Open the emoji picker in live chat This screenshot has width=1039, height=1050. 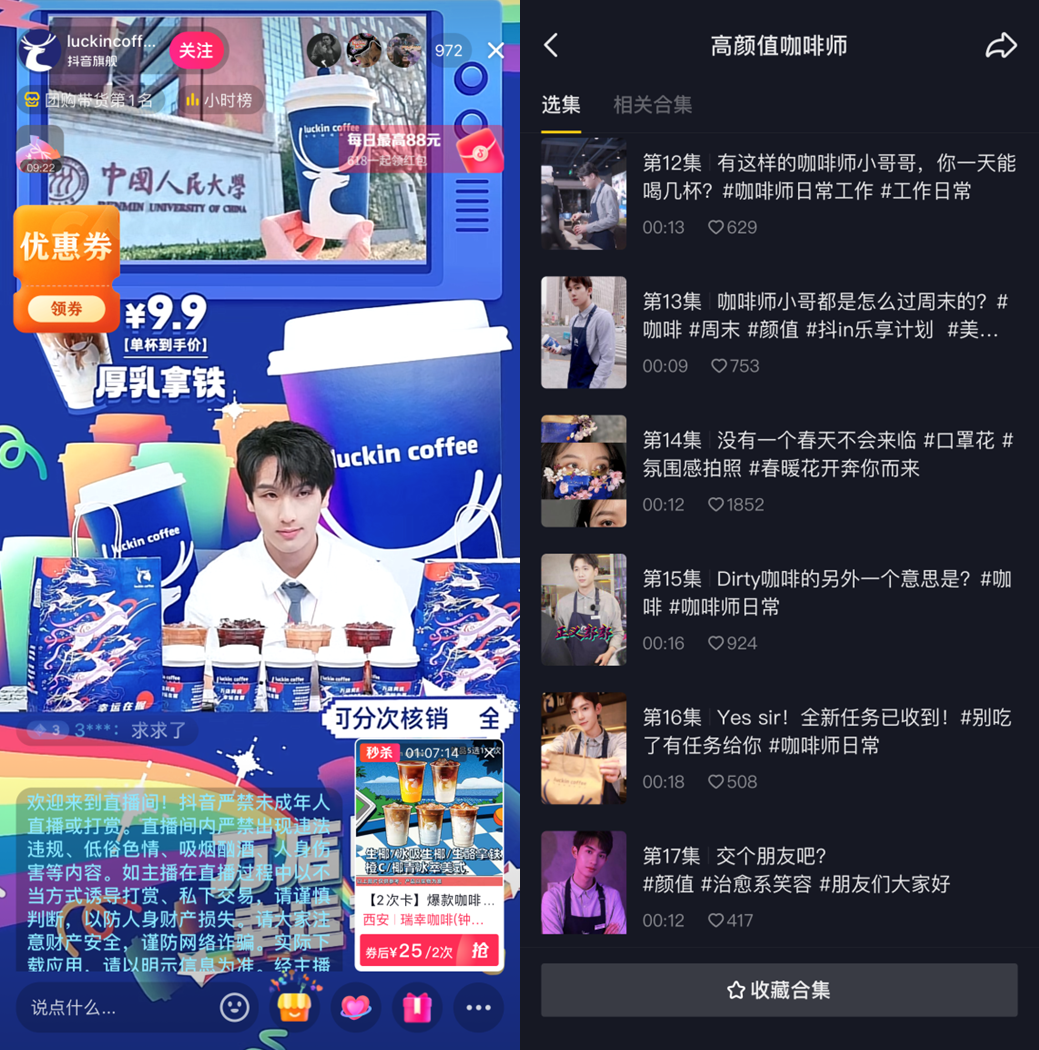coord(235,1007)
